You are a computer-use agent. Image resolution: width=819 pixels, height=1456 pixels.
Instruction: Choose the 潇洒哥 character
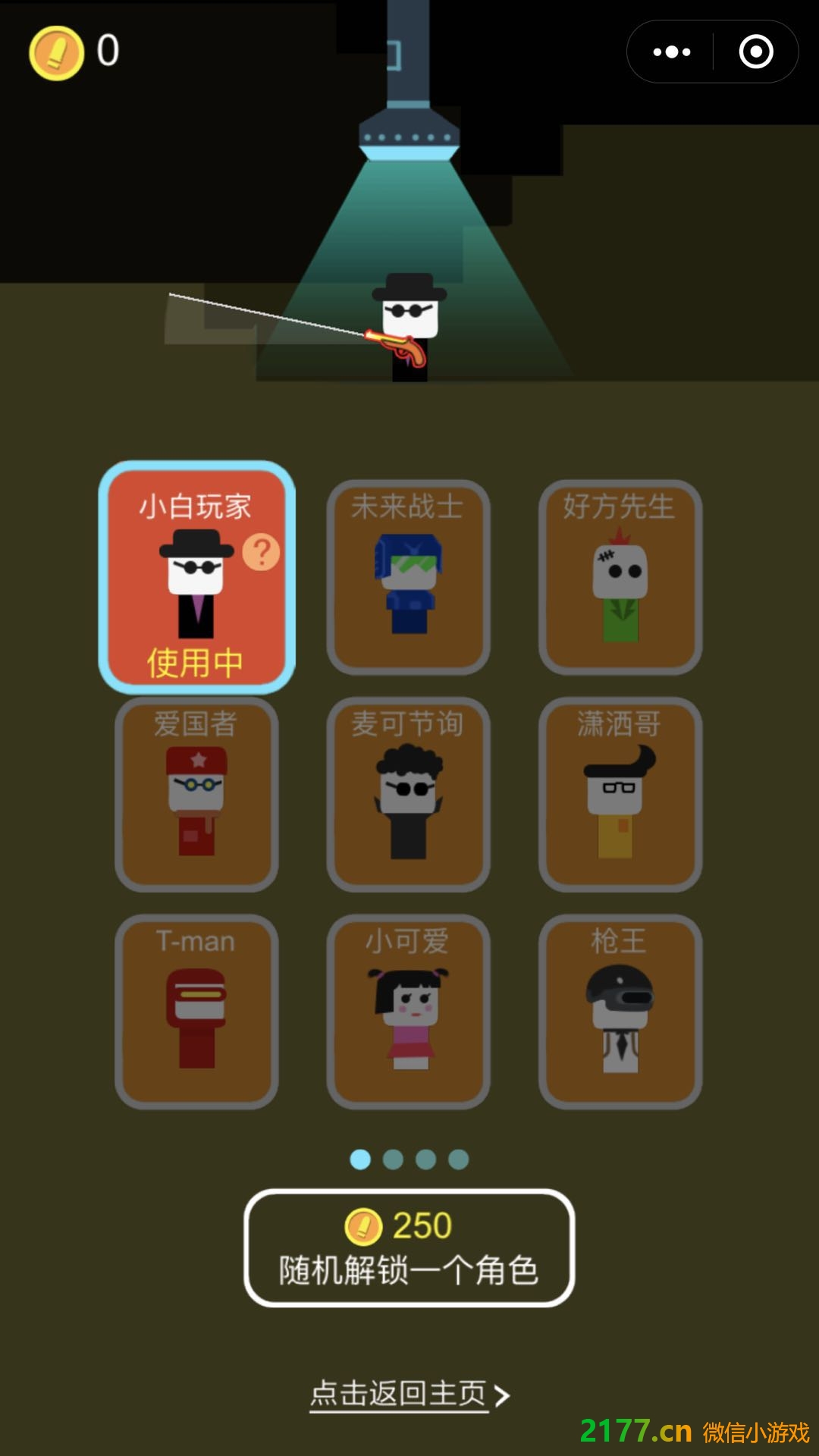tap(620, 794)
